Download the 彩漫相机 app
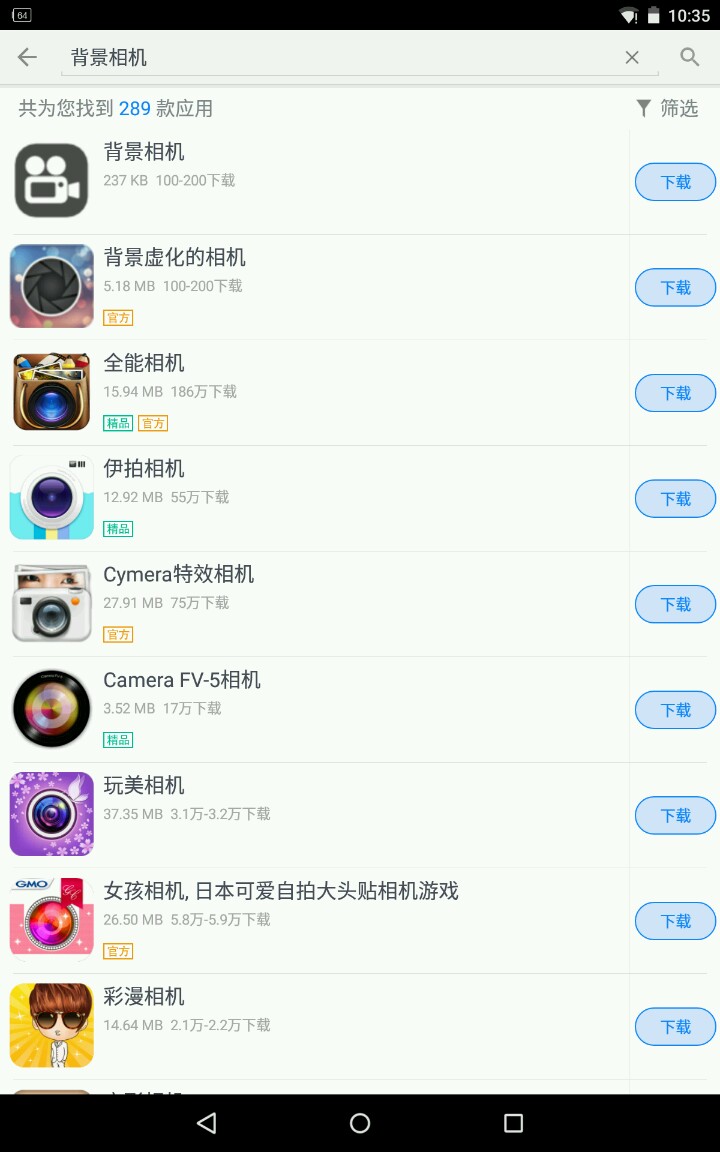Image resolution: width=720 pixels, height=1152 pixels. point(676,1027)
